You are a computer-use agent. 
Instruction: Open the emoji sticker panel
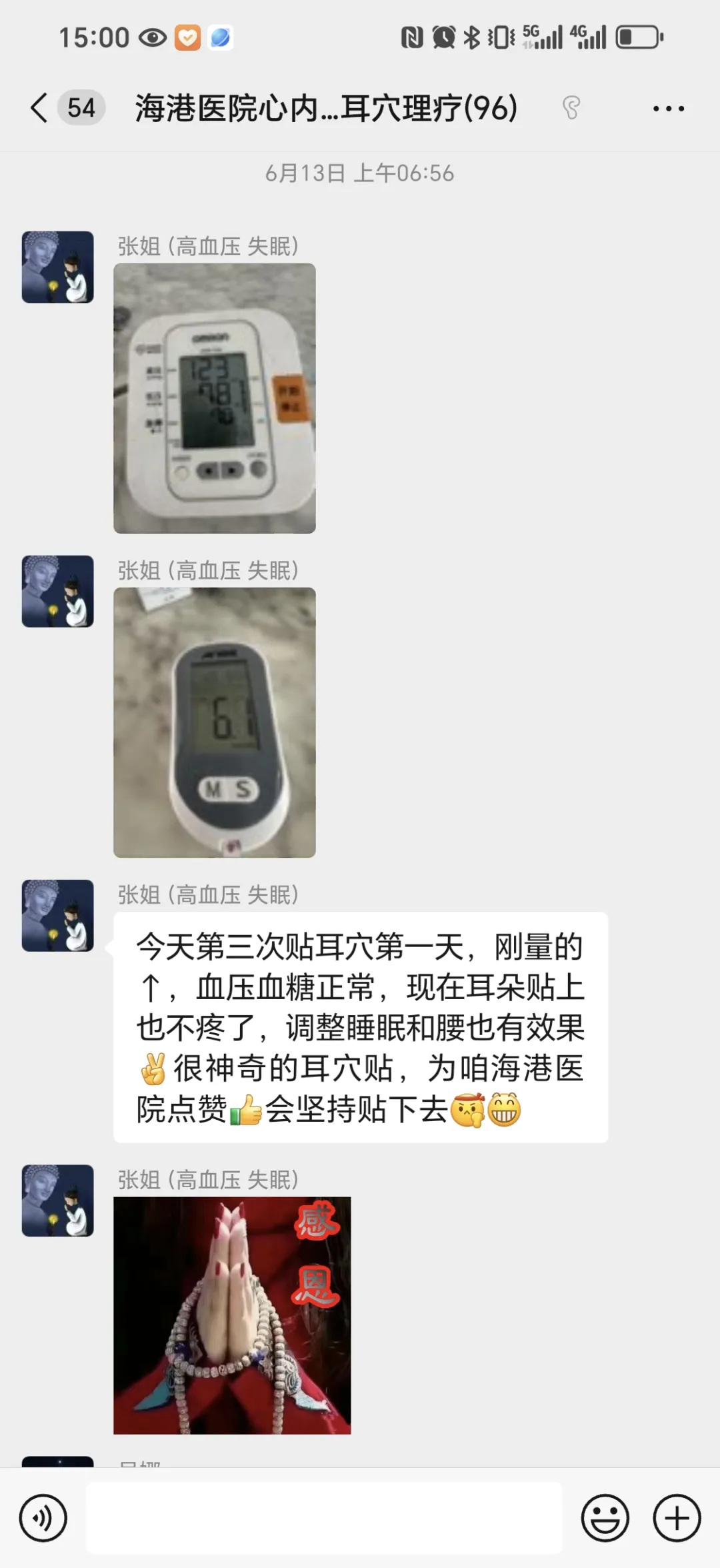click(x=605, y=1519)
